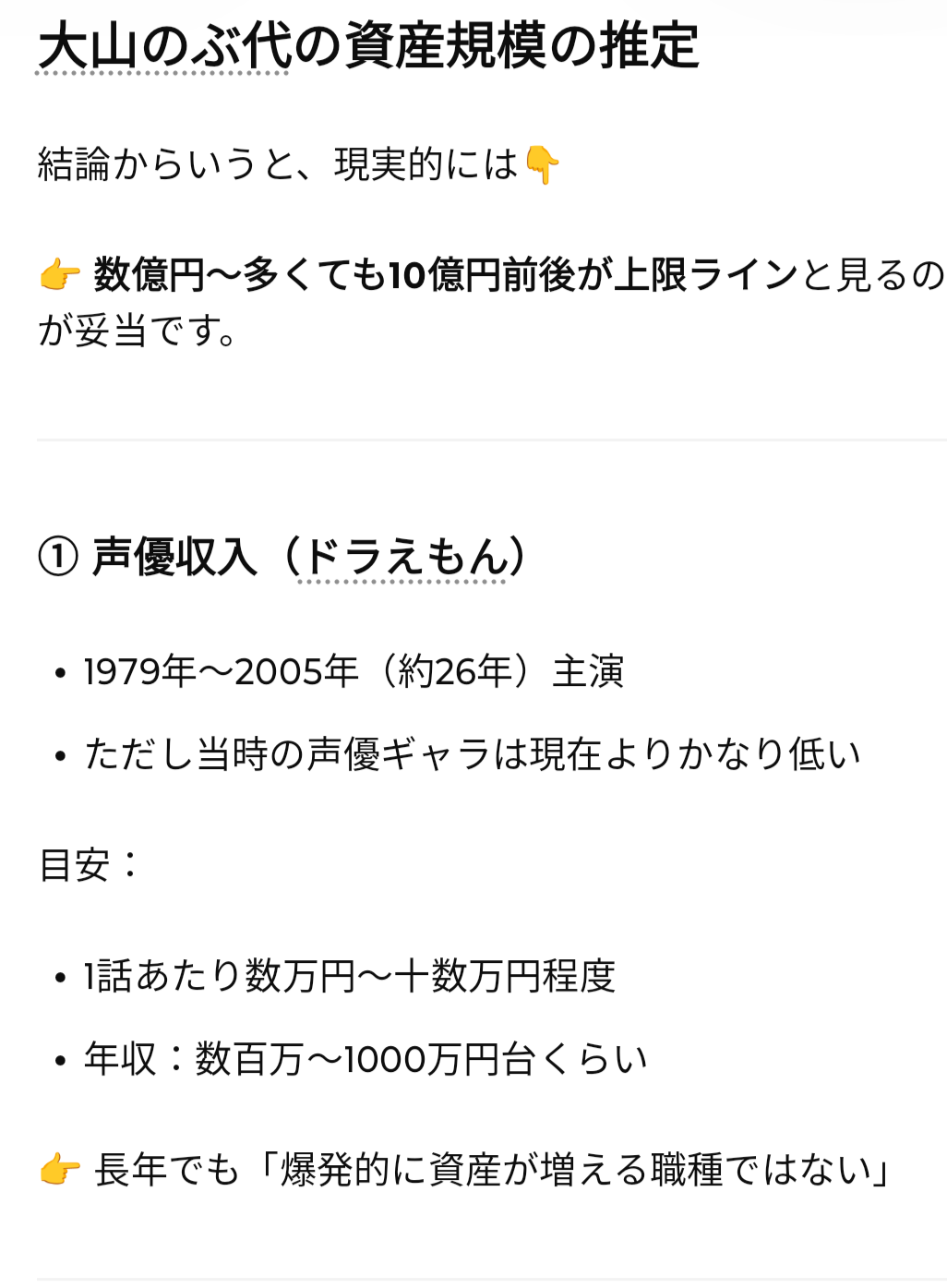Open the dotted-underlined 大山のぶ代 link
The height and width of the screenshot is (1288, 947).
162,46
